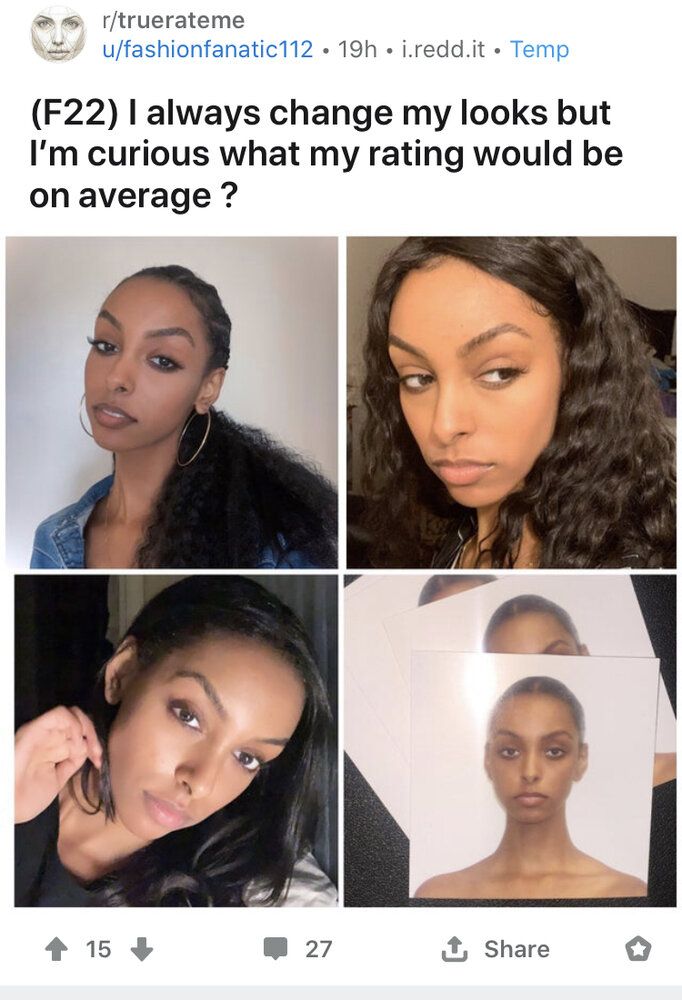Open the r/truerateme community avatar
Image resolution: width=682 pixels, height=1000 pixels.
(x=58, y=34)
